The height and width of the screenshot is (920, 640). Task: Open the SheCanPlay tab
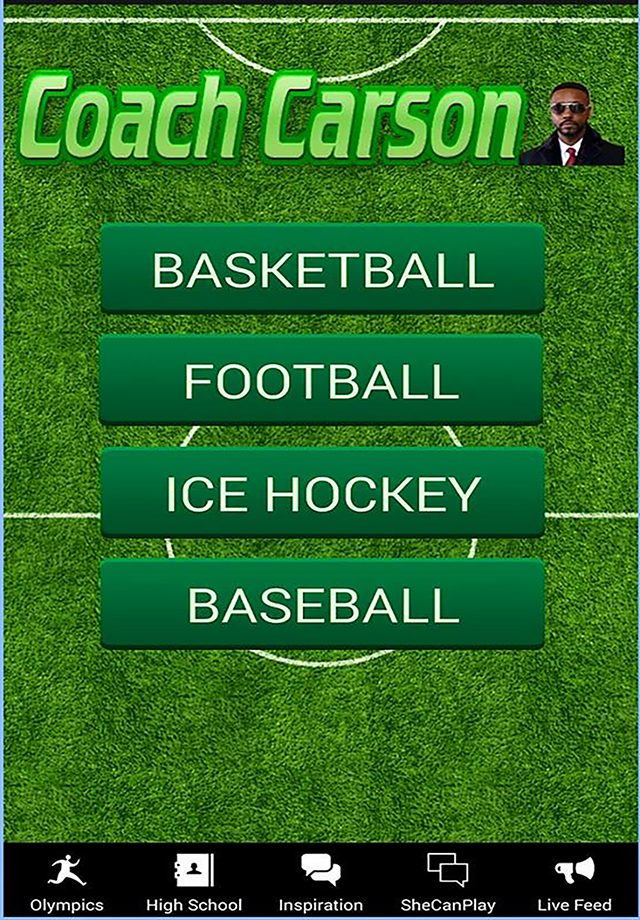coord(447,881)
